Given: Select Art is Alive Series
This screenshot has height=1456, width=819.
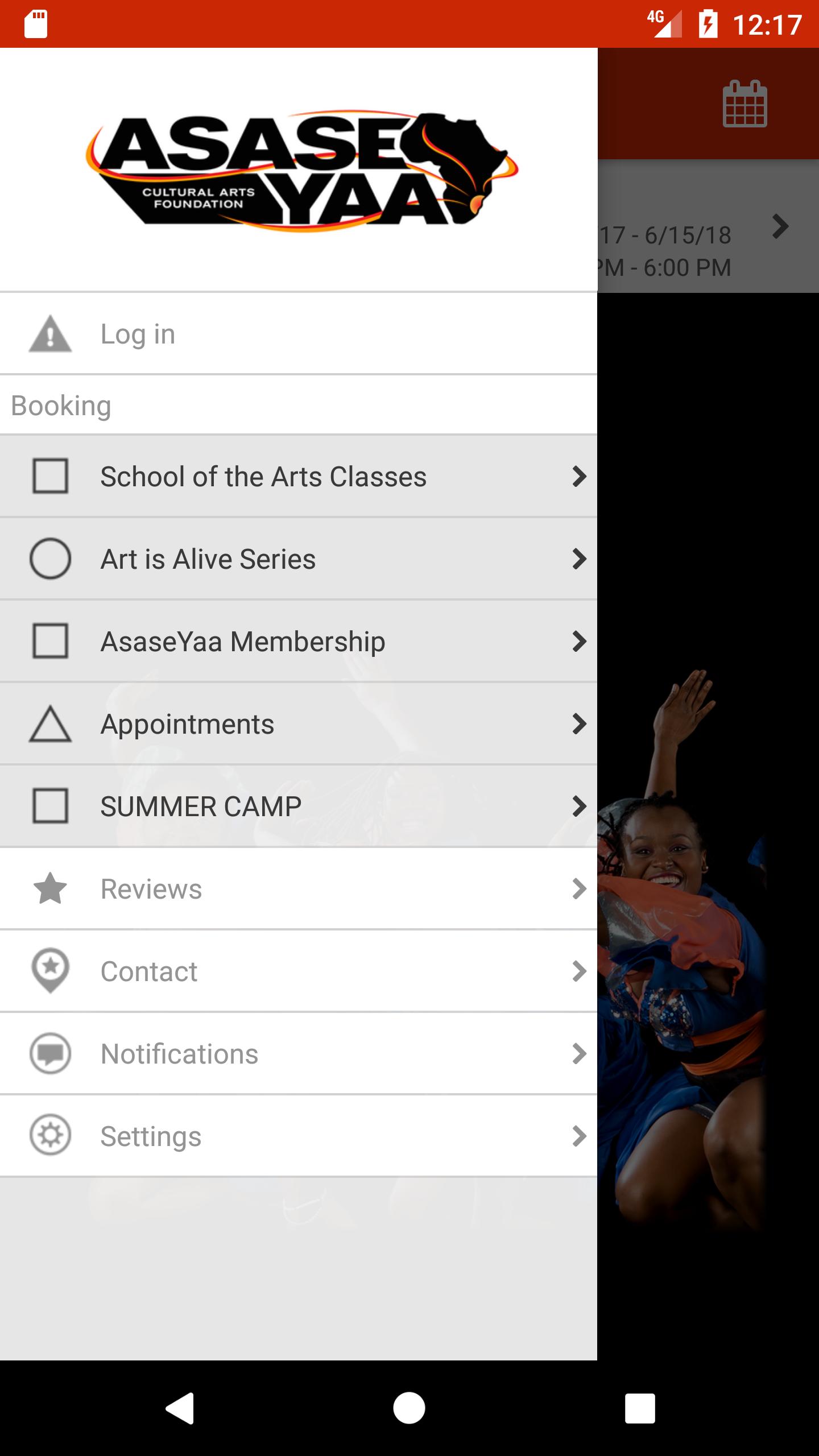Looking at the screenshot, I should (299, 559).
